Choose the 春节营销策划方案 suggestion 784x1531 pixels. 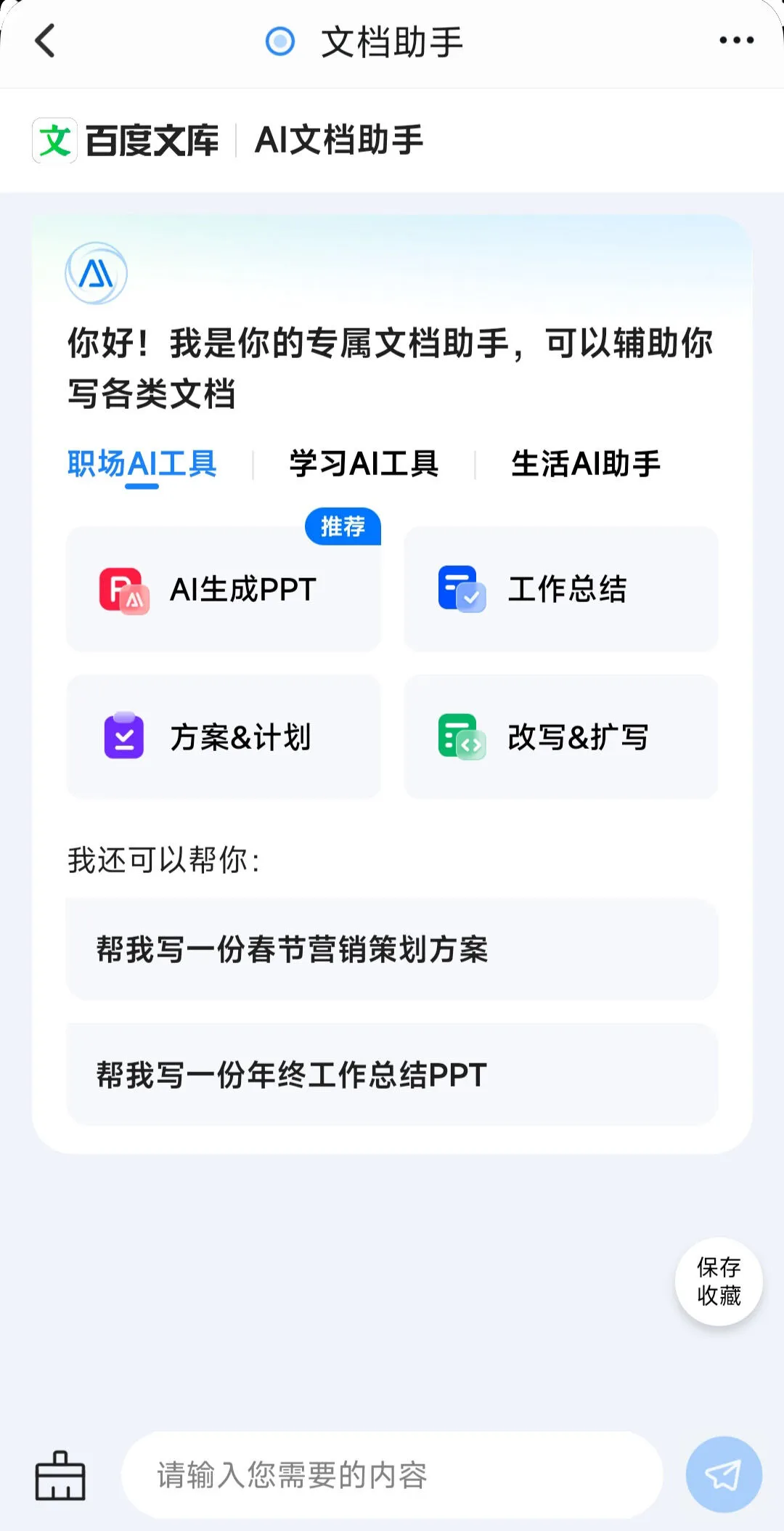click(x=391, y=949)
